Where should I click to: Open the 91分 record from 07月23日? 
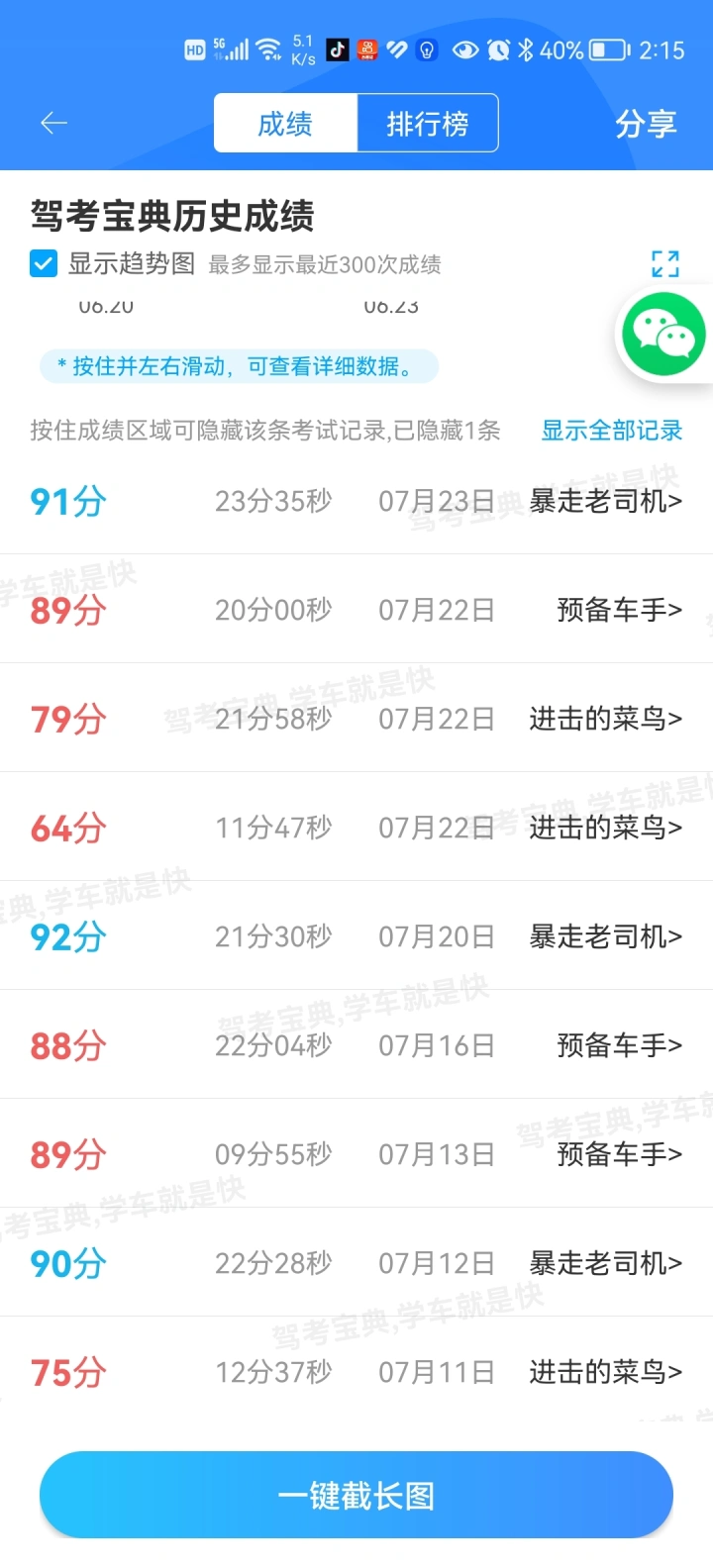[x=356, y=501]
